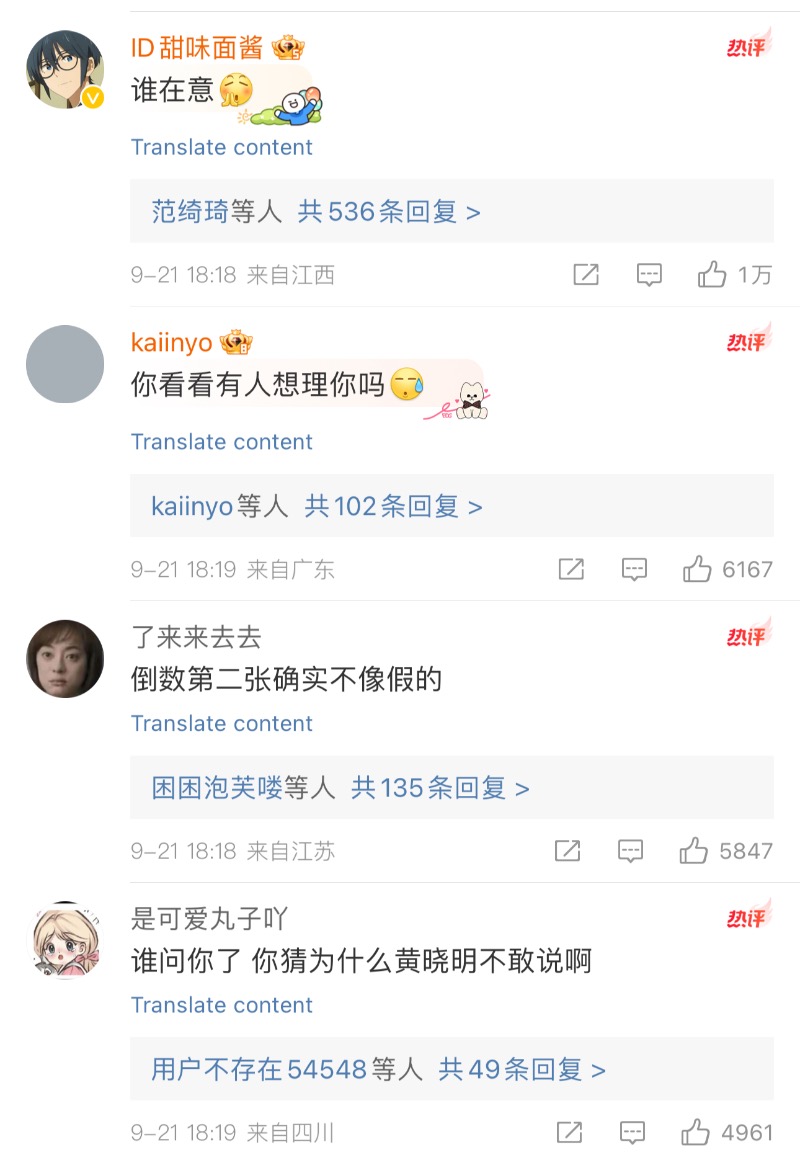This screenshot has width=800, height=1160.
Task: Like ID甜味面酱's comment with 1万 likes
Action: point(712,275)
